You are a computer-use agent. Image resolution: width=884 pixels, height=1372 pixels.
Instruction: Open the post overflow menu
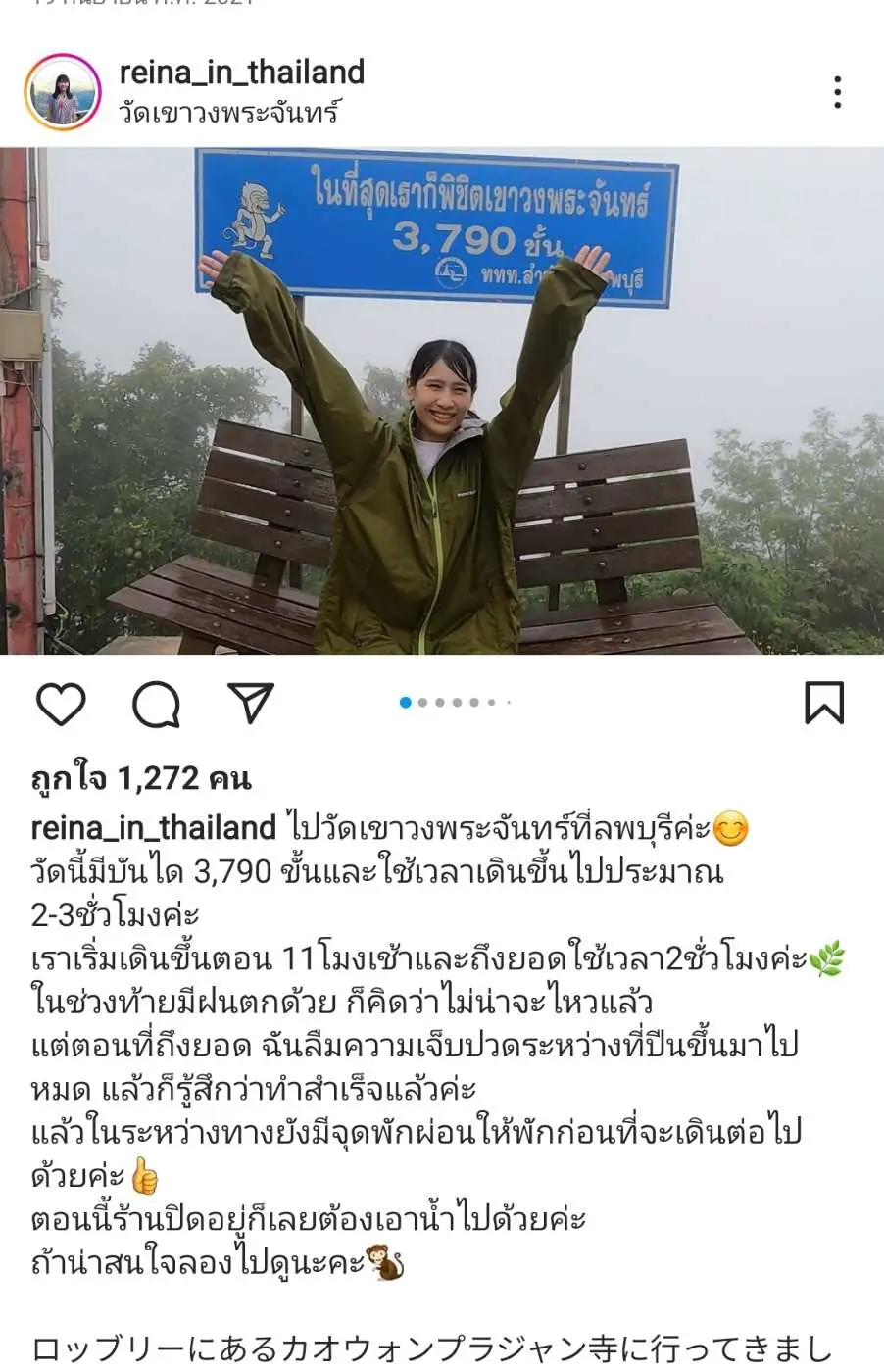[837, 92]
